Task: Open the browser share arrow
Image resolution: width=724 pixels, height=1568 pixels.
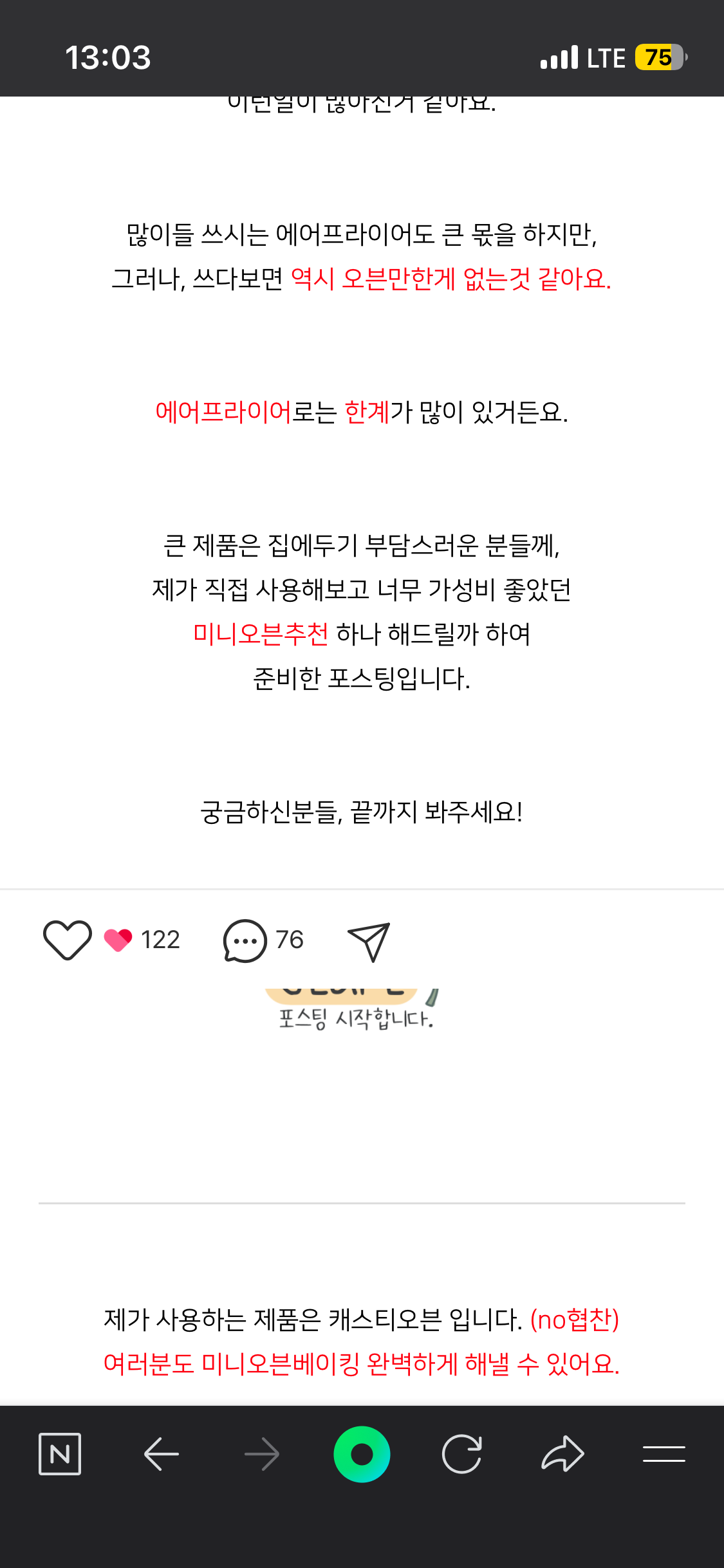Action: [562, 1454]
